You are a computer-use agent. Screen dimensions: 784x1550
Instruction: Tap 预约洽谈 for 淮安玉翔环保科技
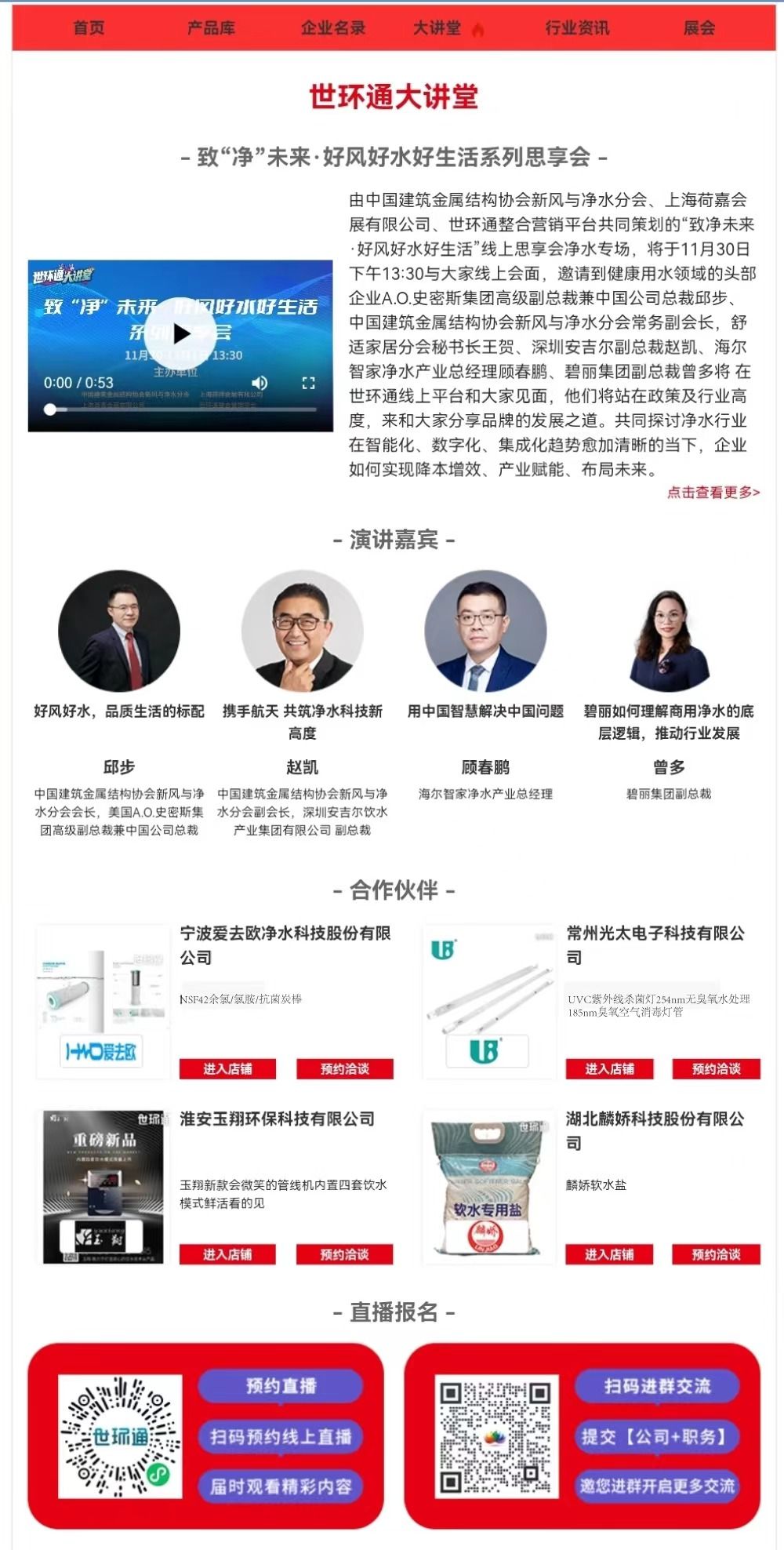pos(344,1254)
